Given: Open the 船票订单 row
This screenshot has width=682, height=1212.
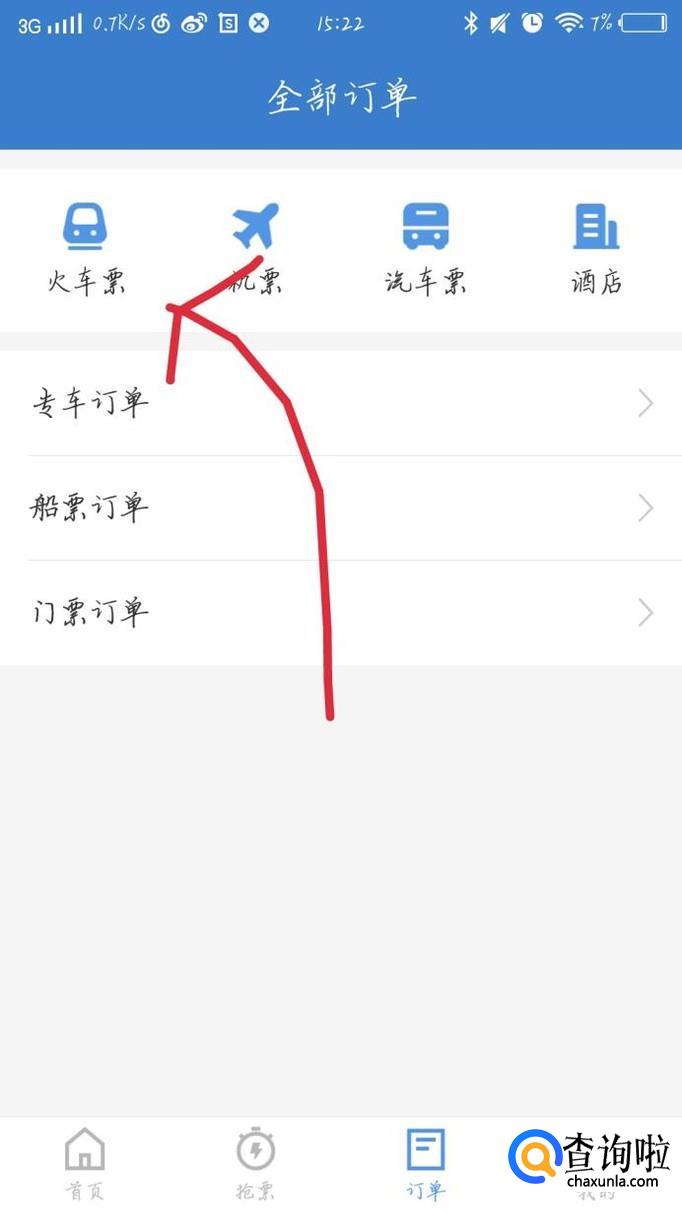Looking at the screenshot, I should point(340,508).
